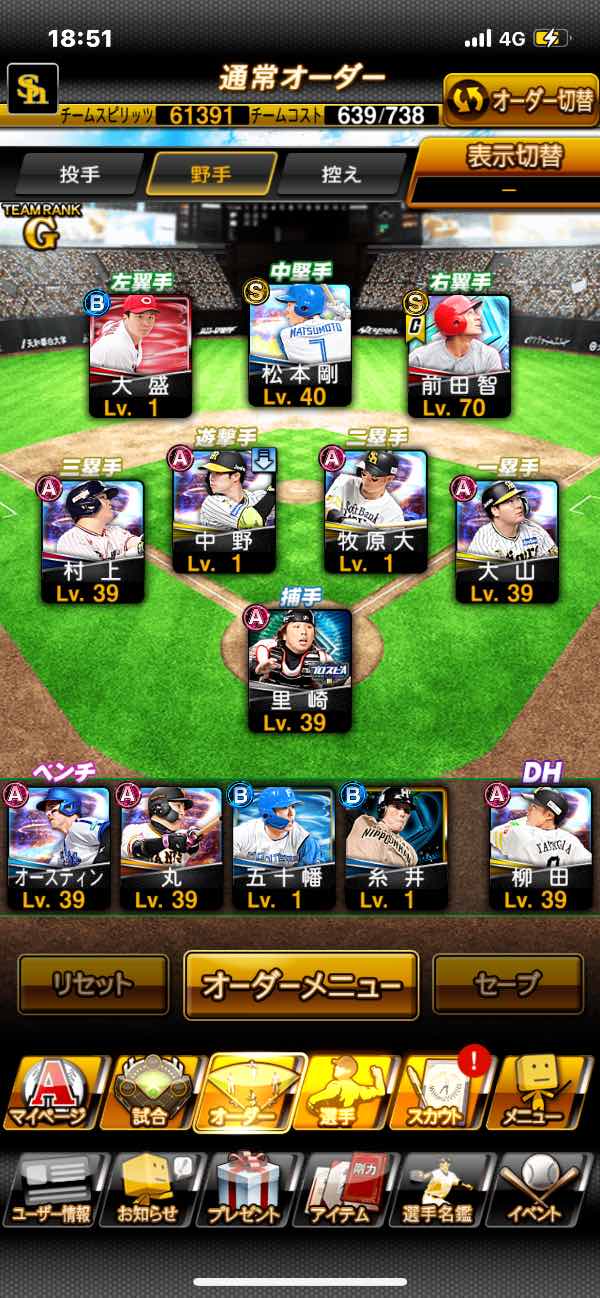The width and height of the screenshot is (600, 1298).
Task: Select bench player オースティン card
Action: coord(58,848)
